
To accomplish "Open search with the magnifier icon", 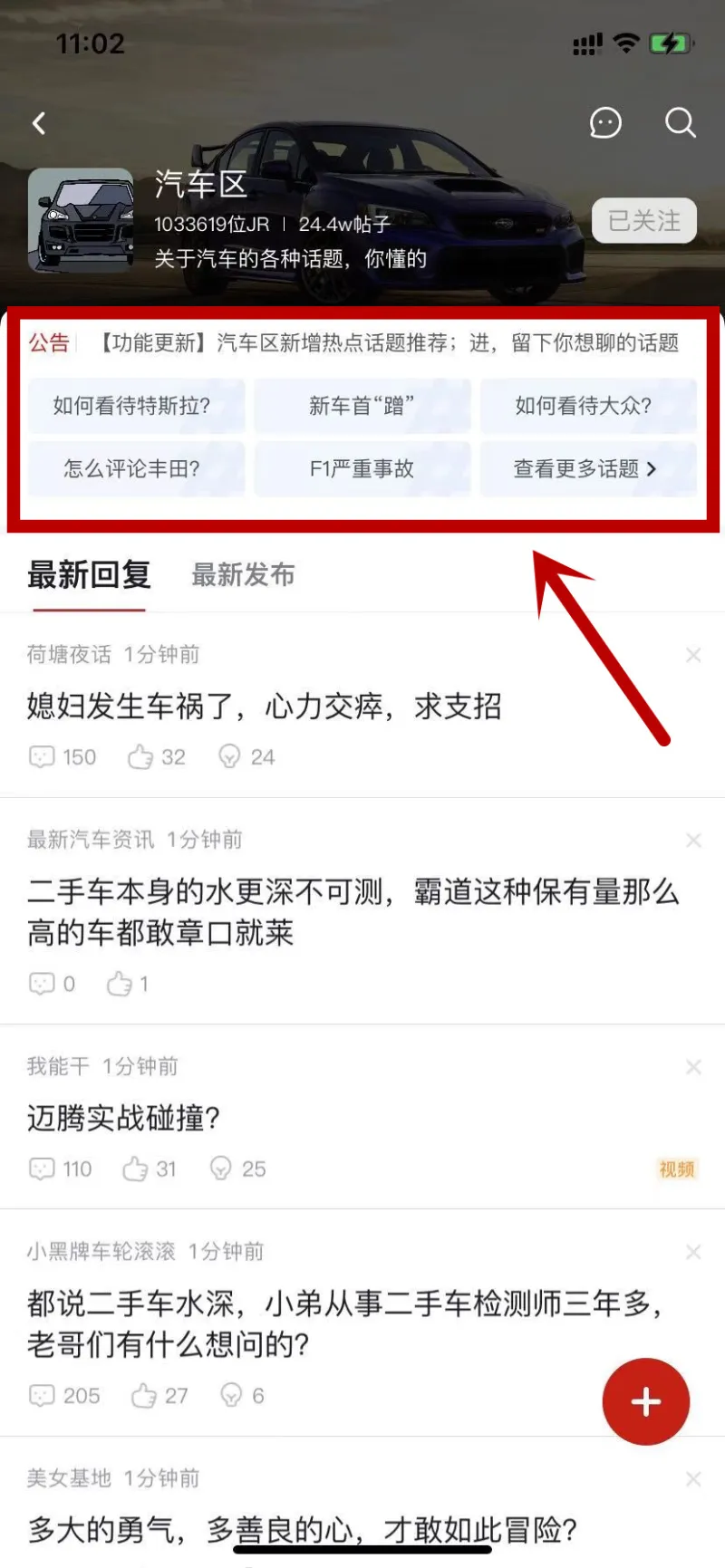I will [x=680, y=122].
